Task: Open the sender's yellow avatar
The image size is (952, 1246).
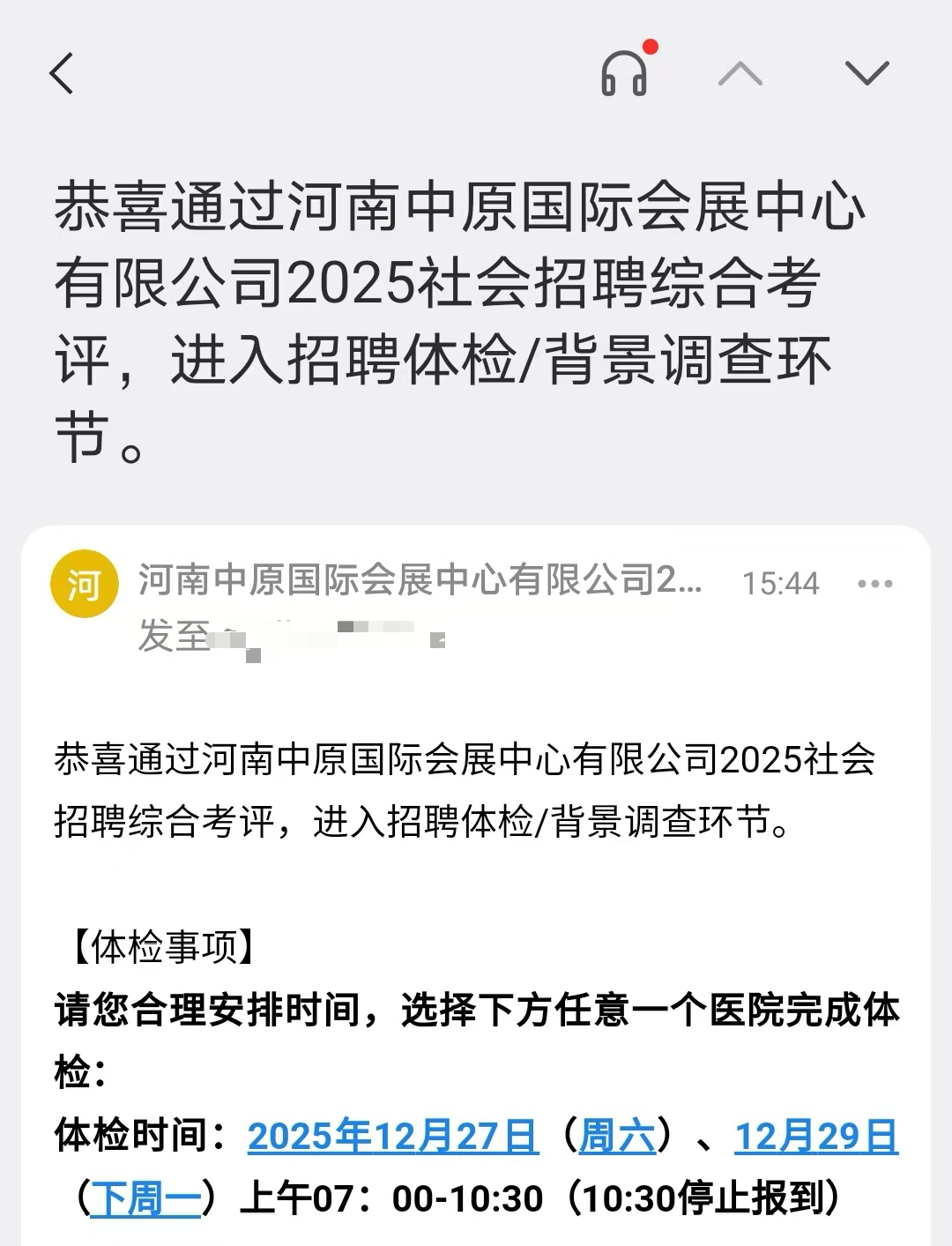Action: [85, 584]
